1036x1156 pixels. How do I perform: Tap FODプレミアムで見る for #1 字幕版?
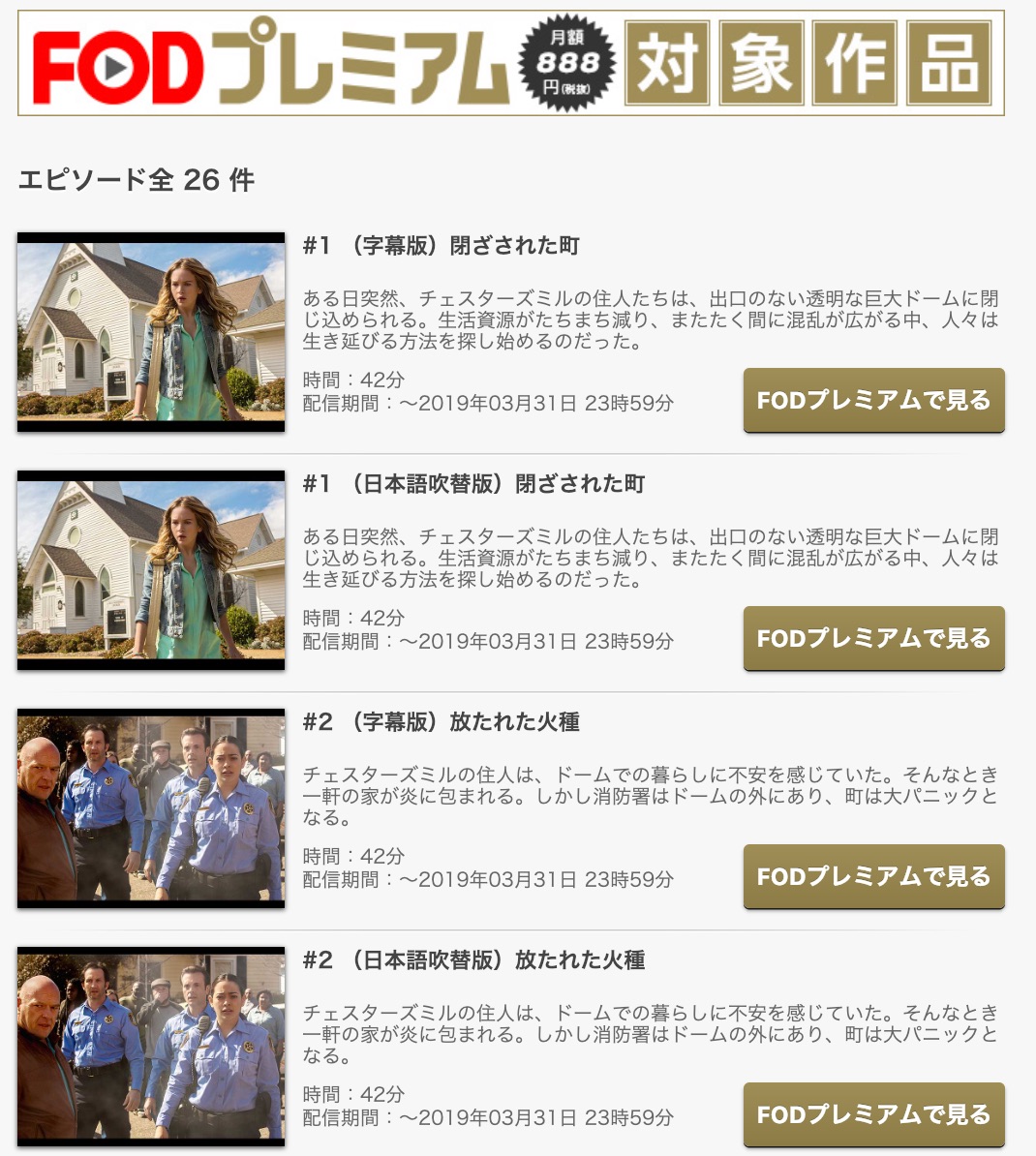click(873, 400)
